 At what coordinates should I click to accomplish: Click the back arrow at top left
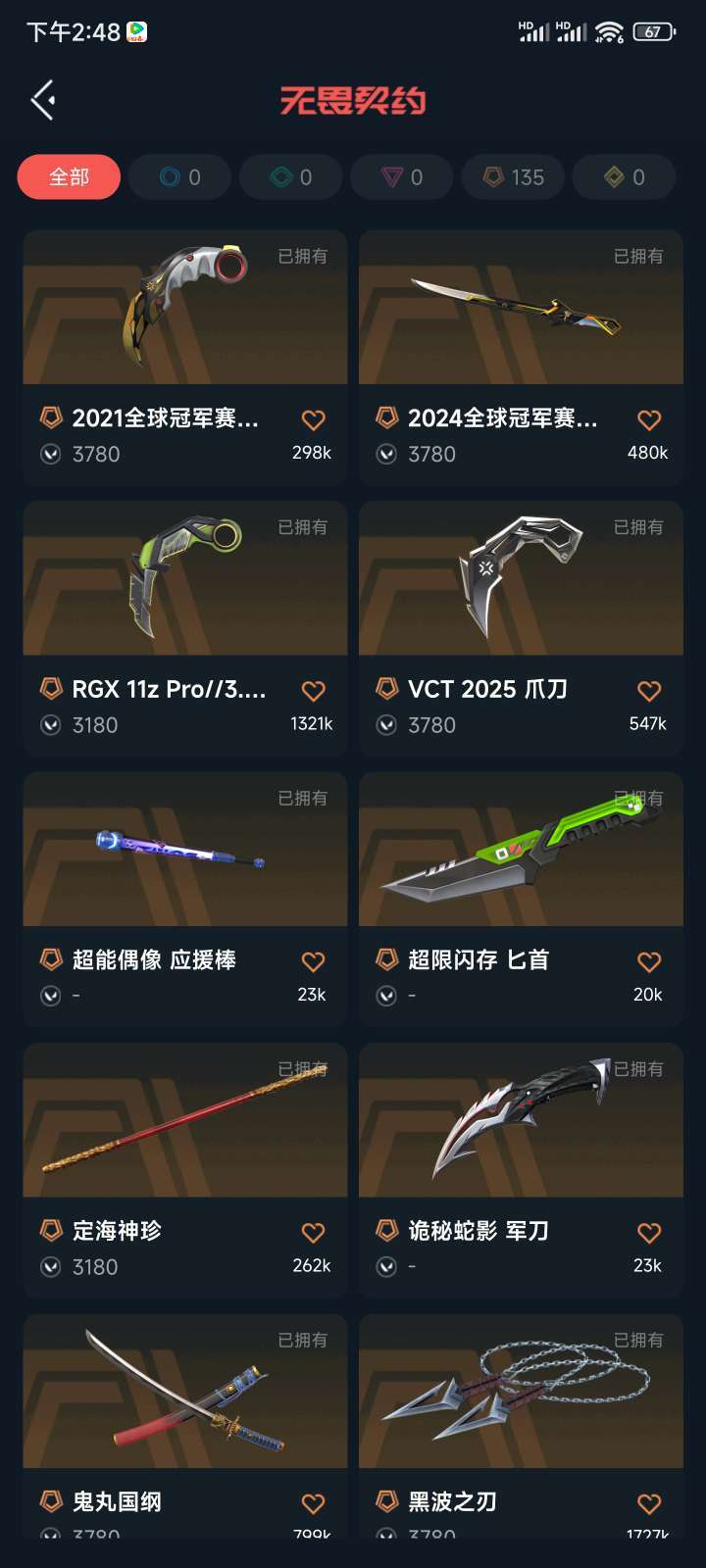[x=41, y=100]
